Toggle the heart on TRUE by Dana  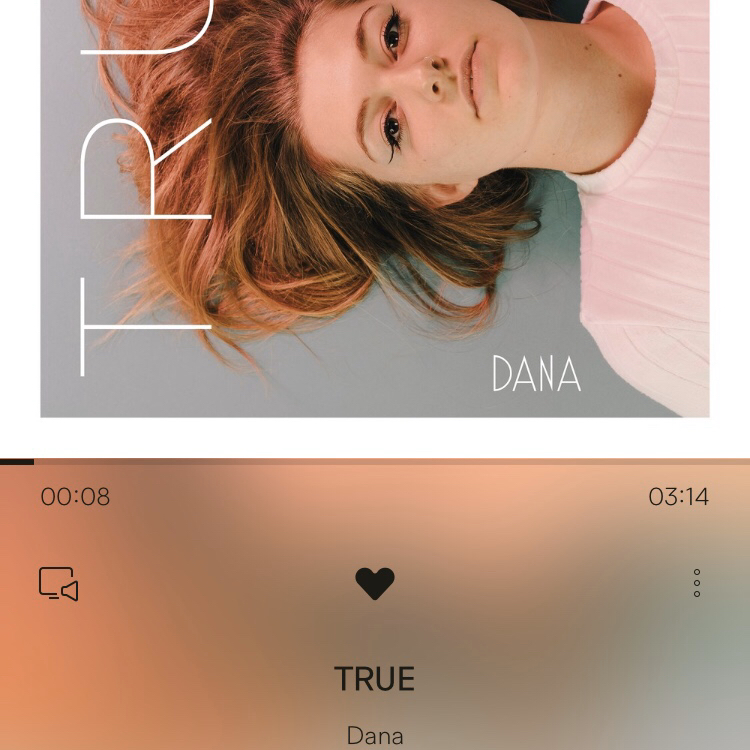(x=375, y=583)
